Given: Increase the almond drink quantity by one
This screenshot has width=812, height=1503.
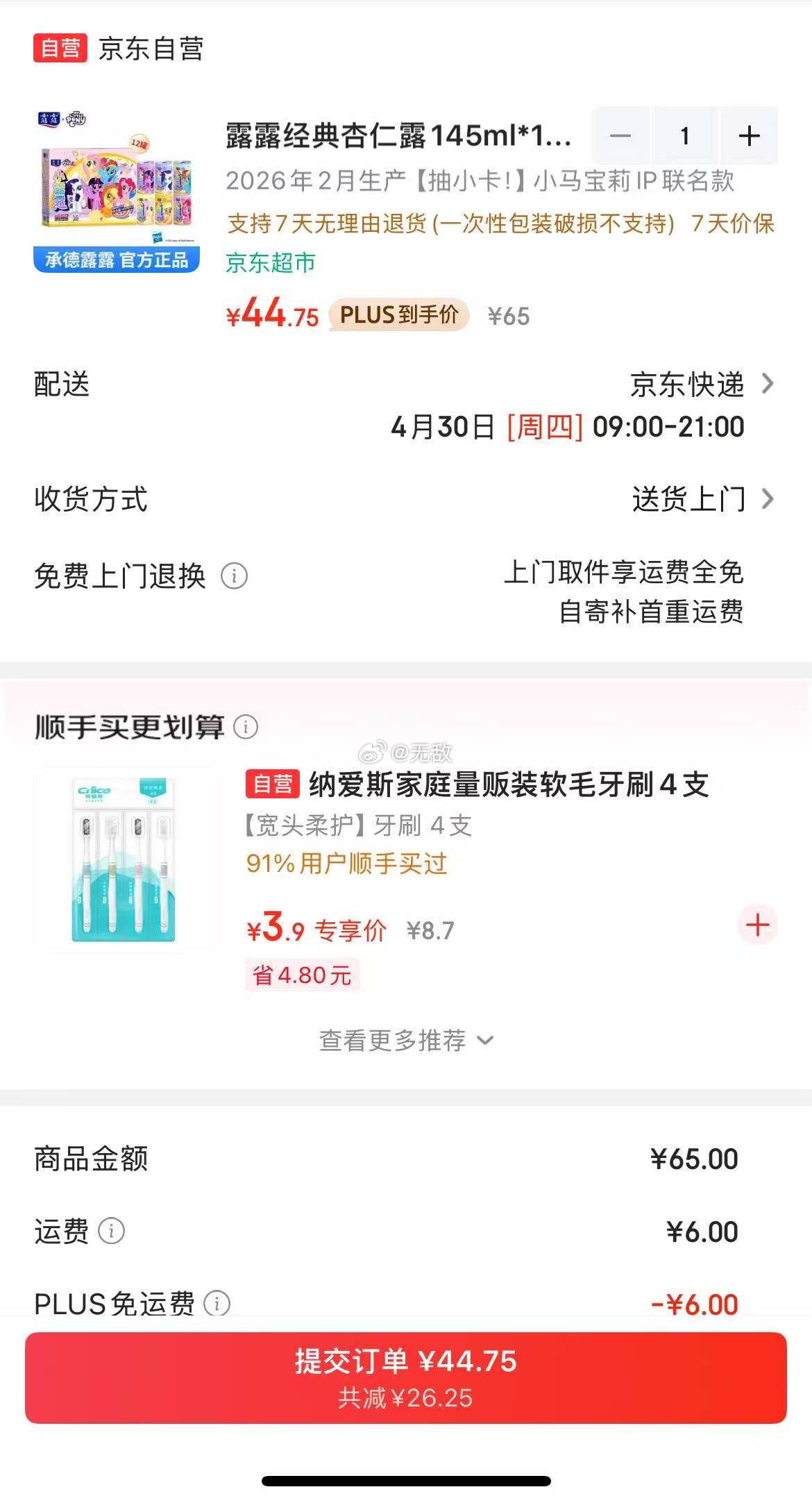Looking at the screenshot, I should coord(749,136).
